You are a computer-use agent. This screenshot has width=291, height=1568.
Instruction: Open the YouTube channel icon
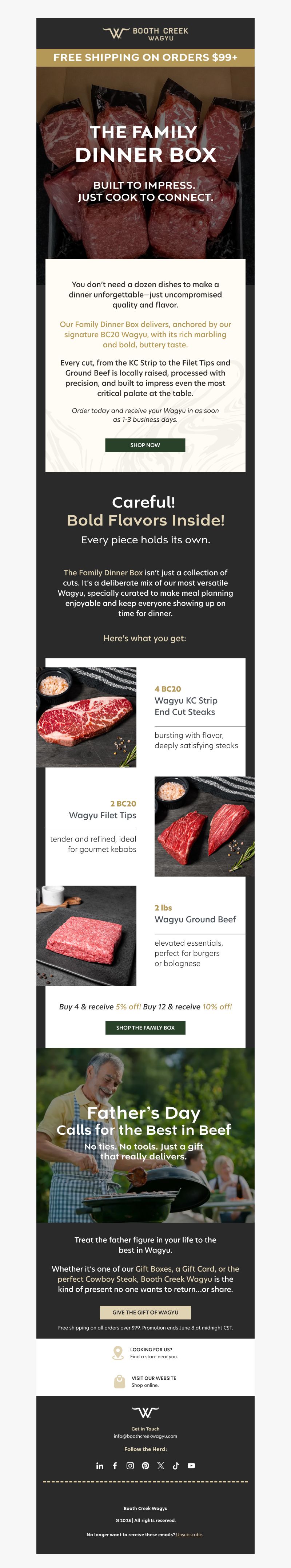point(191,1466)
